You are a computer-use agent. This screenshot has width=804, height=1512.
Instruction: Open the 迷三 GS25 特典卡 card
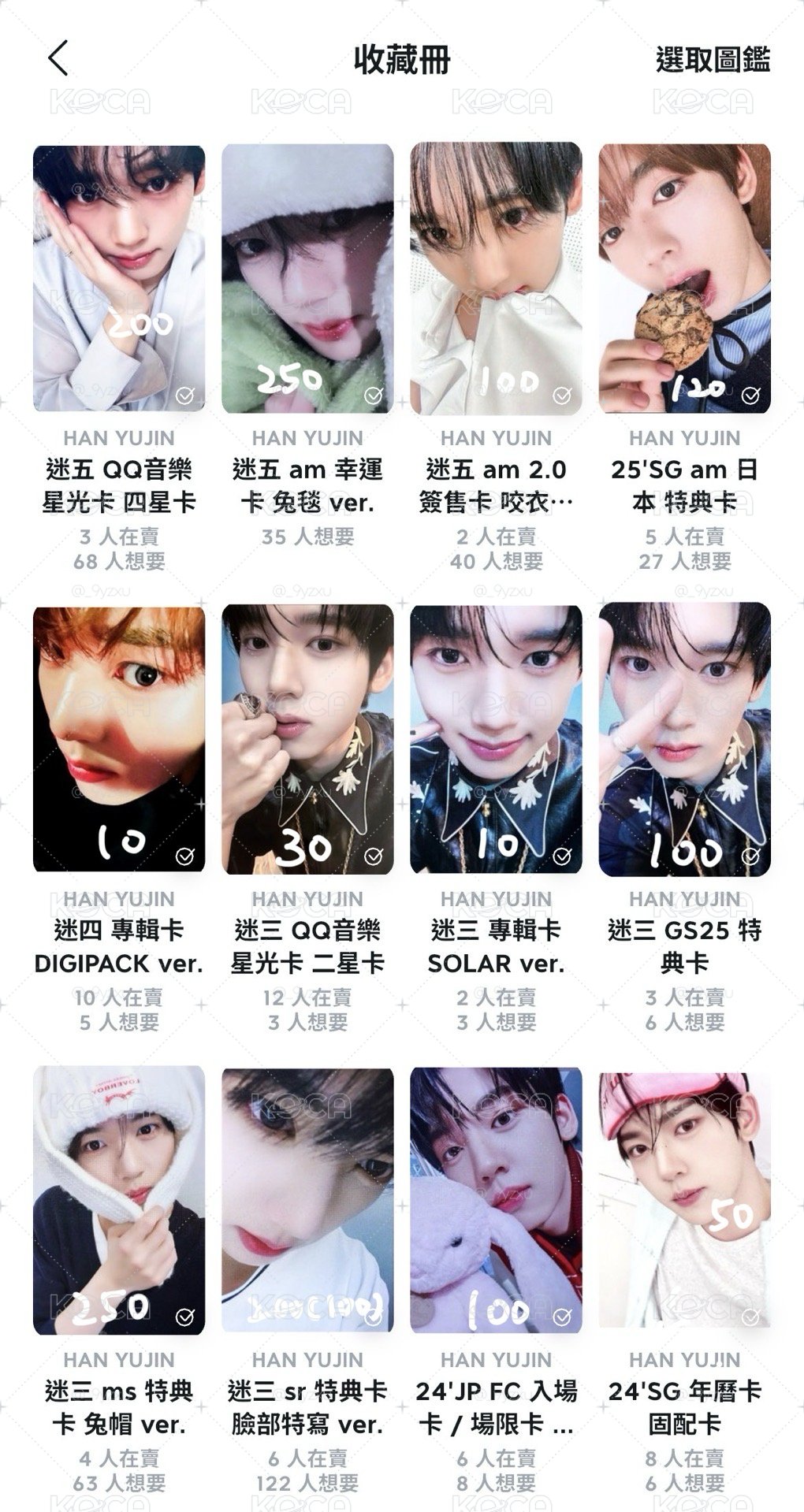684,739
